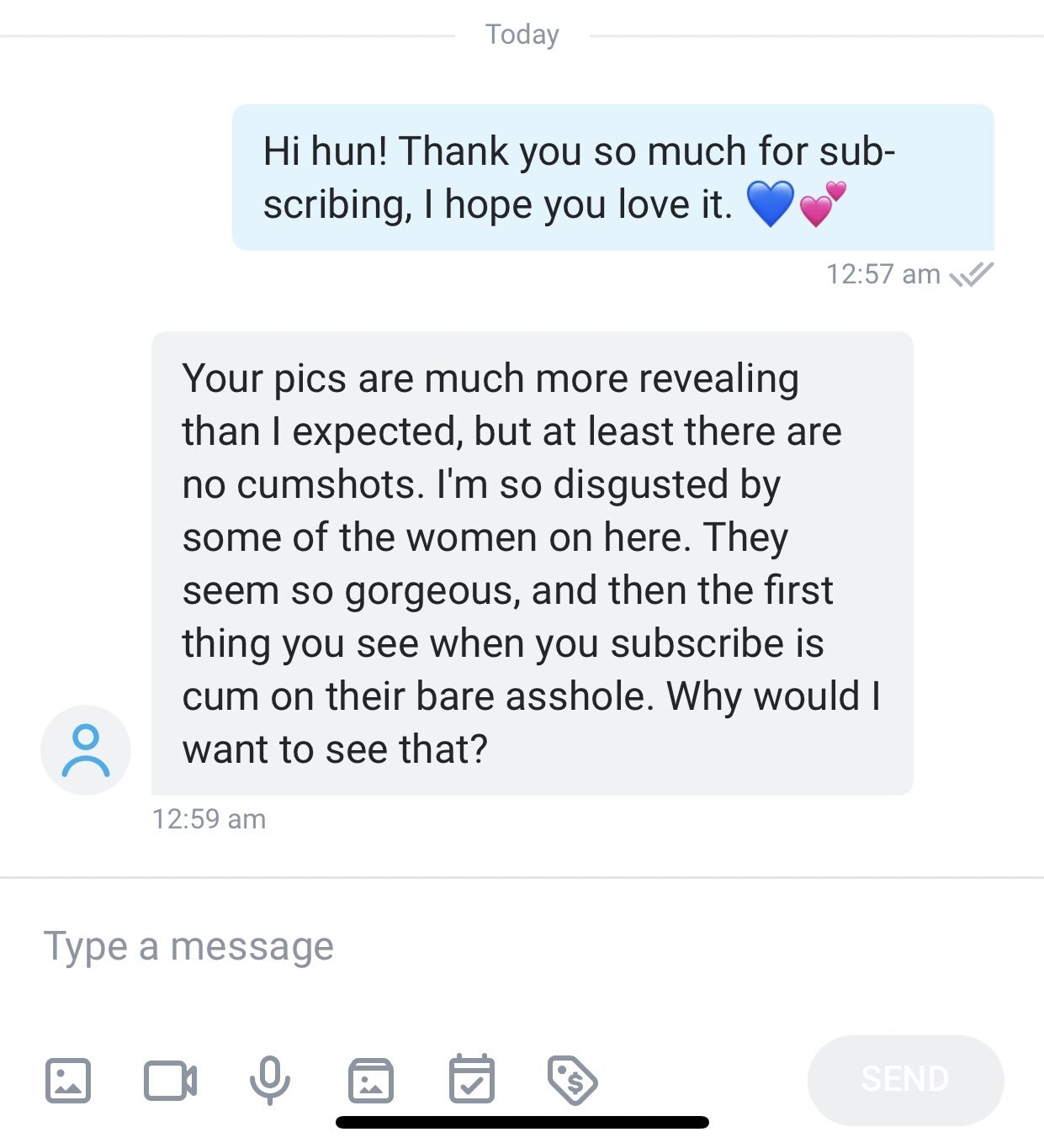Open the media vault icon
This screenshot has height=1148, width=1044.
point(371,1080)
